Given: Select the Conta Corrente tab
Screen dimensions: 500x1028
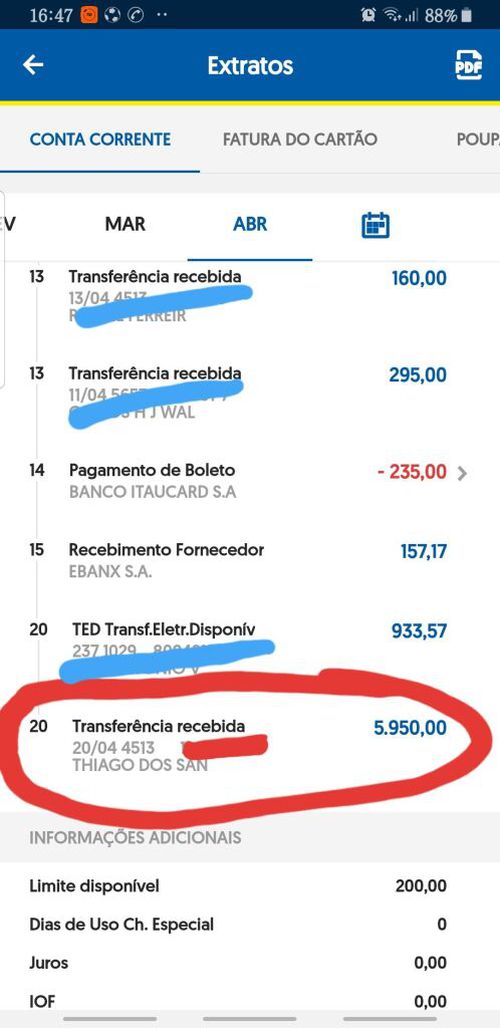Looking at the screenshot, I should (100, 139).
